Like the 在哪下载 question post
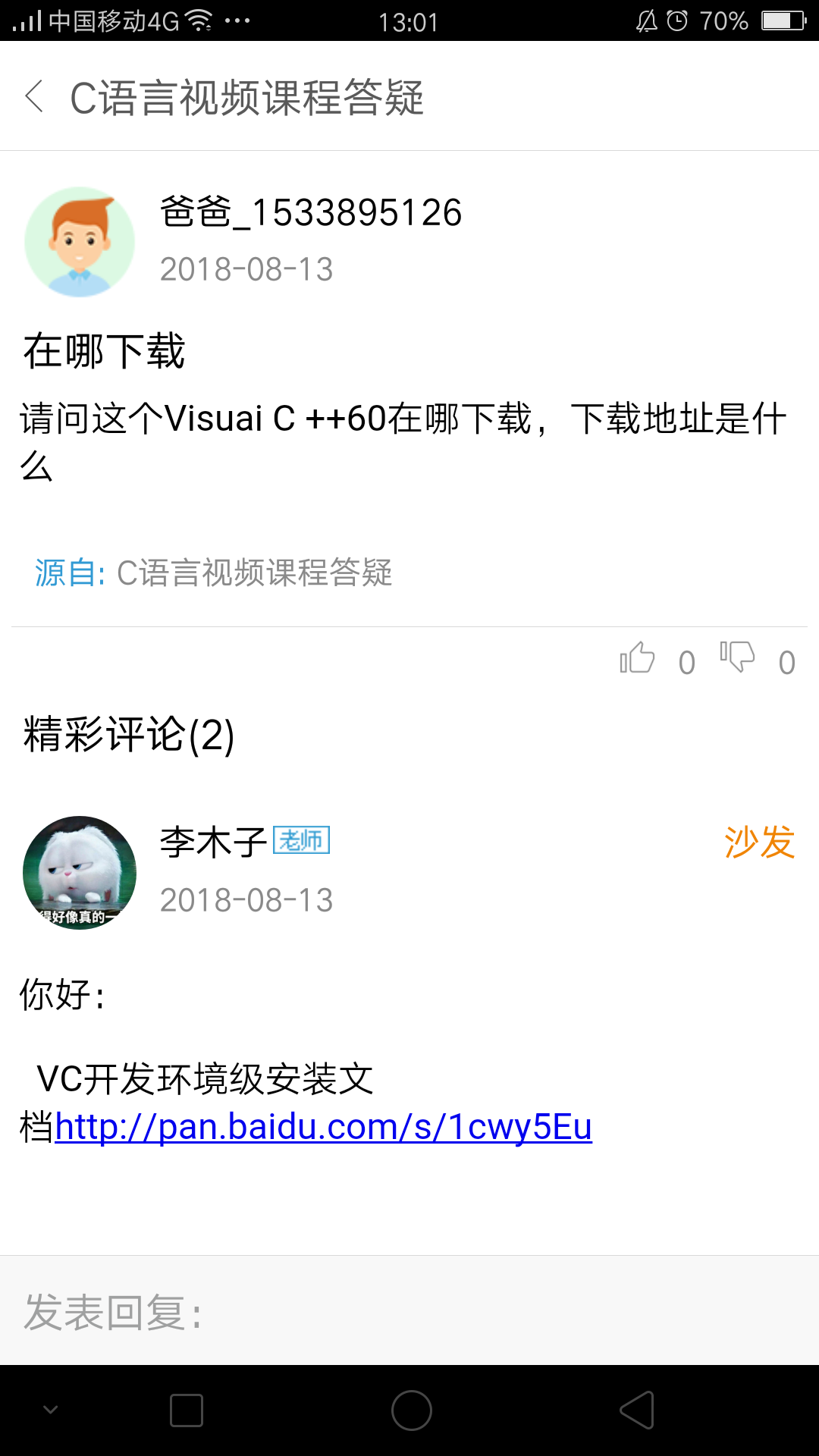Screen dimensions: 819x1456 pyautogui.click(x=637, y=658)
